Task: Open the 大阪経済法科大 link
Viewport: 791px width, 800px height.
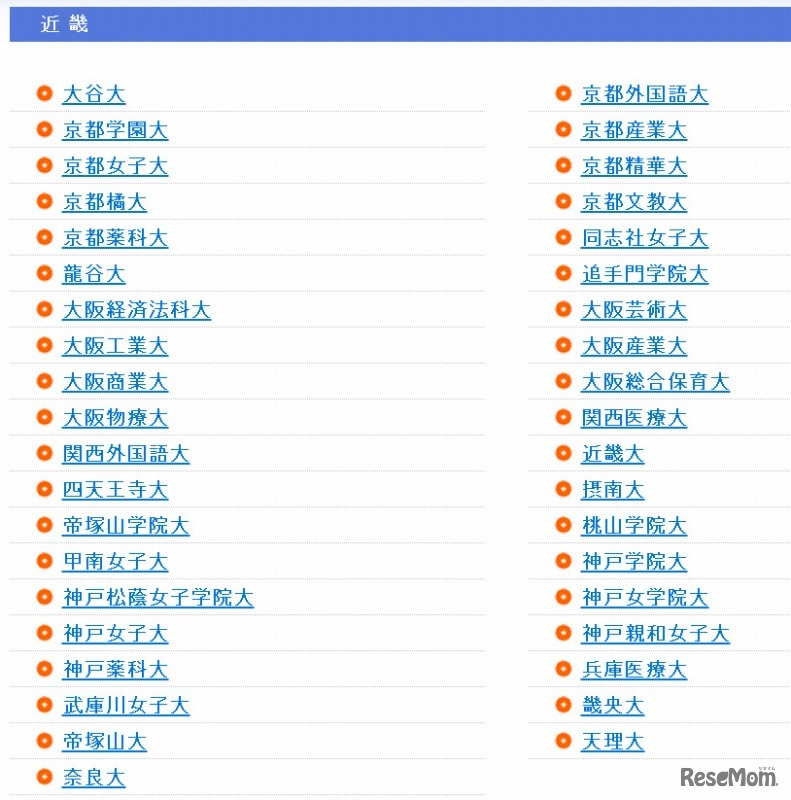Action: point(136,310)
